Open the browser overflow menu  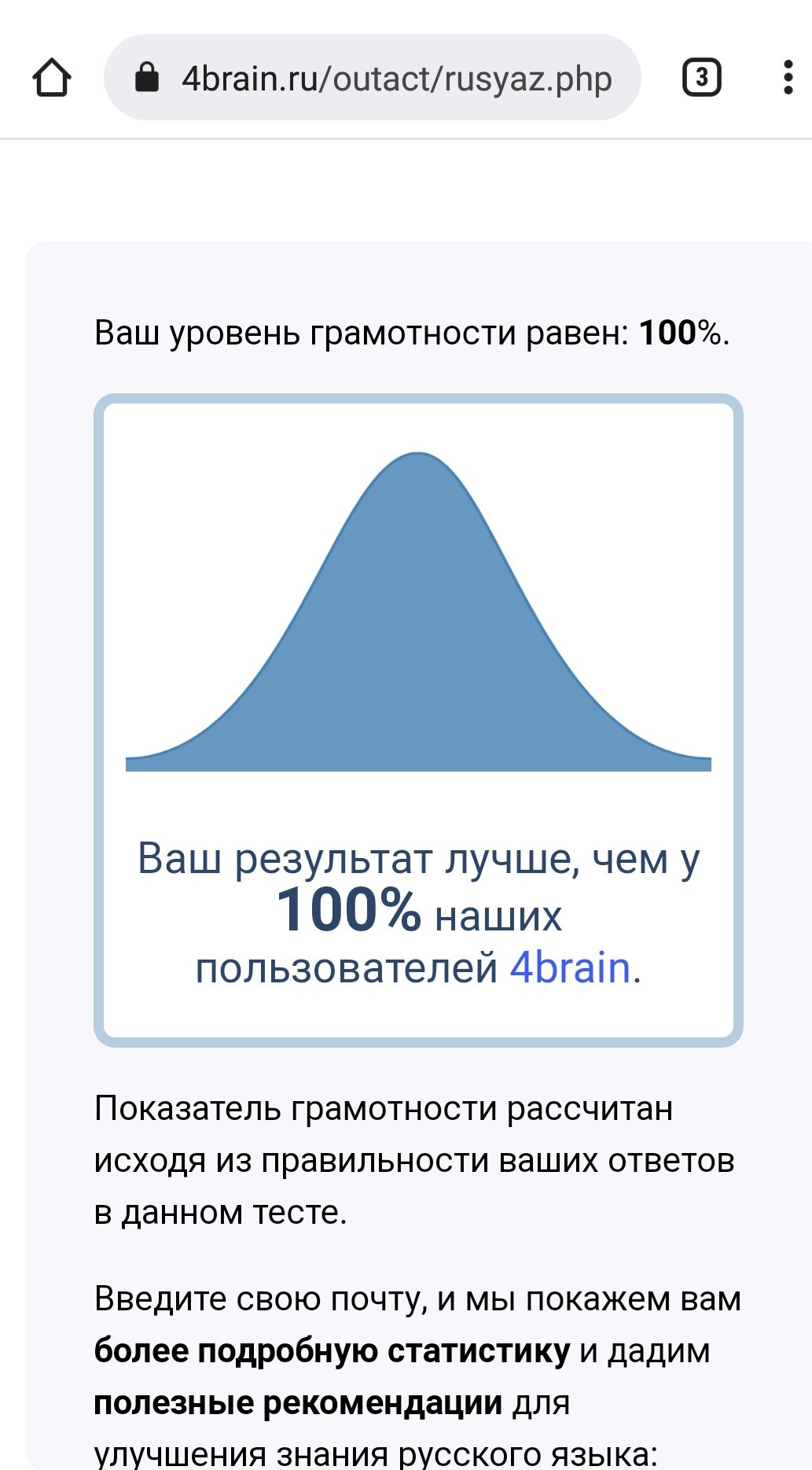788,78
